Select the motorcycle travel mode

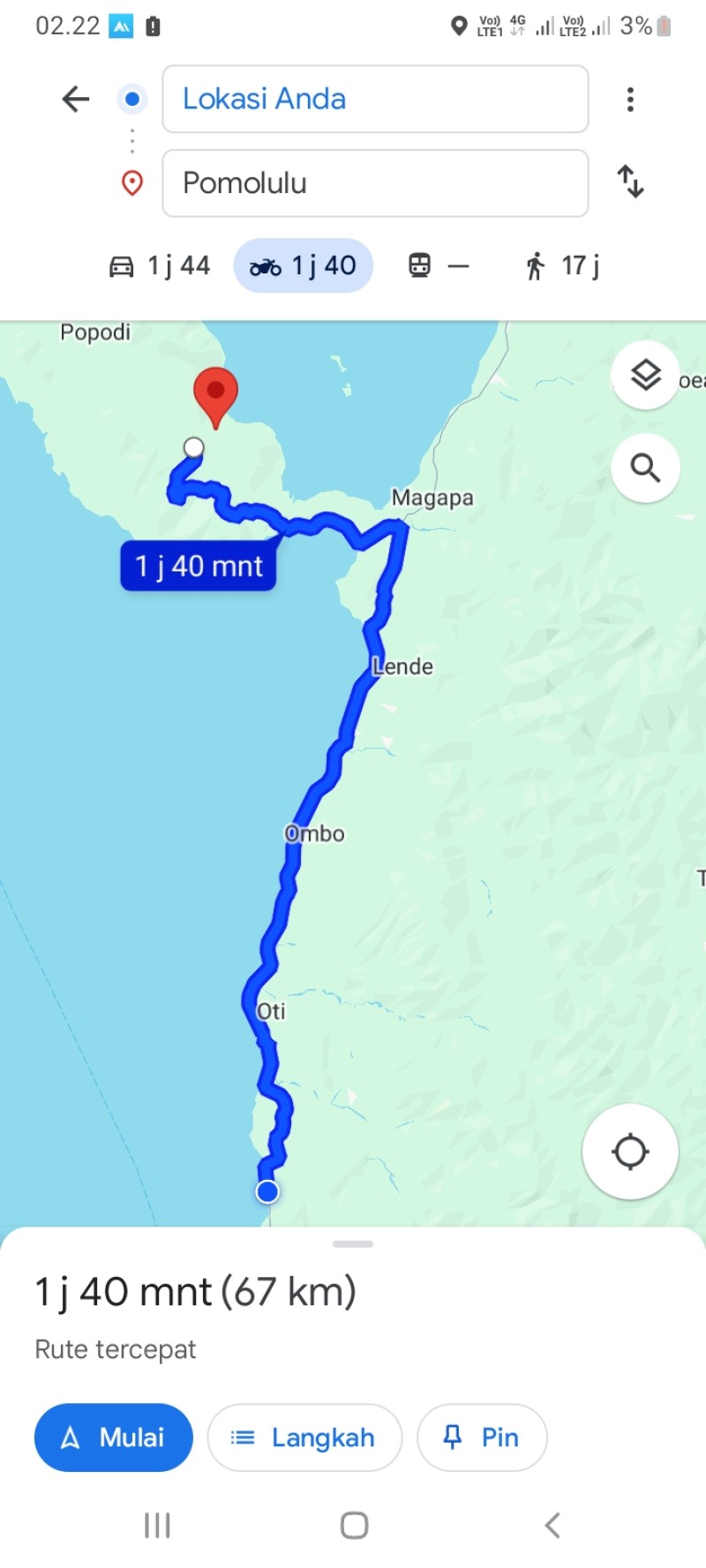[303, 265]
